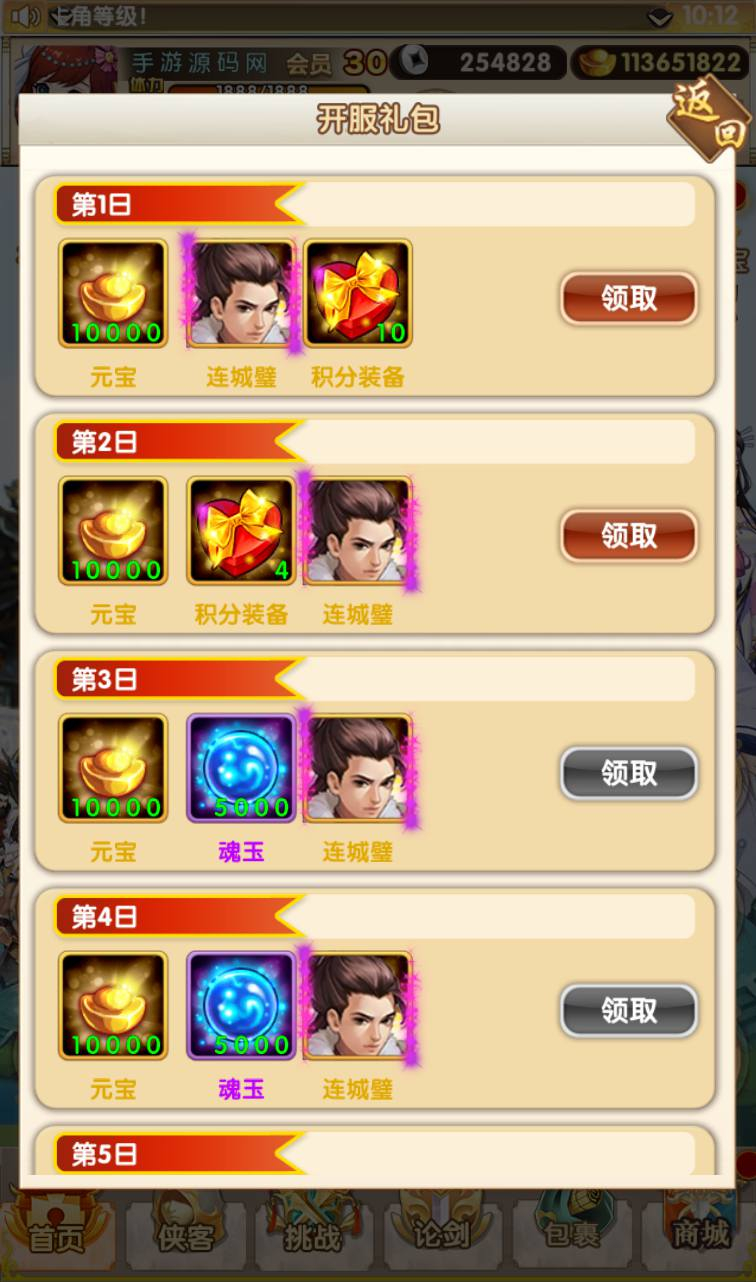Go to the 商城 tab
Viewport: 756px width, 1282px height.
coord(699,1236)
